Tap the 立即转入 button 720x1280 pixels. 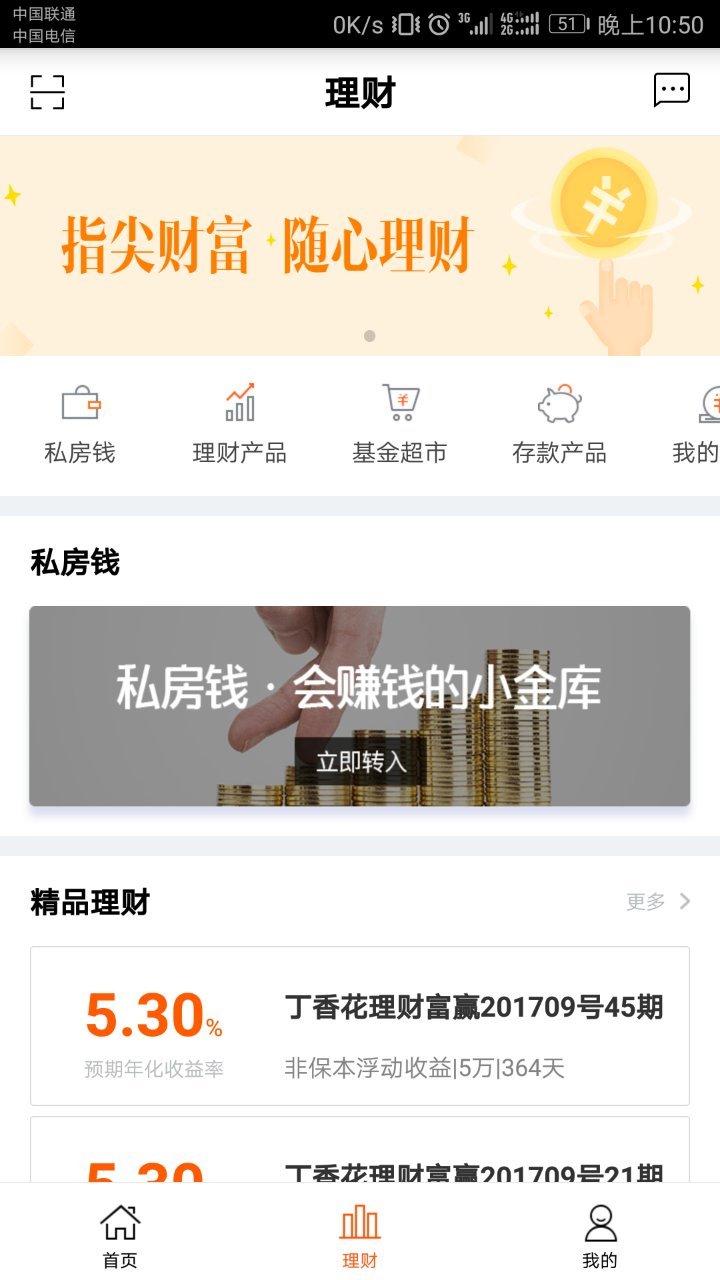pos(361,762)
